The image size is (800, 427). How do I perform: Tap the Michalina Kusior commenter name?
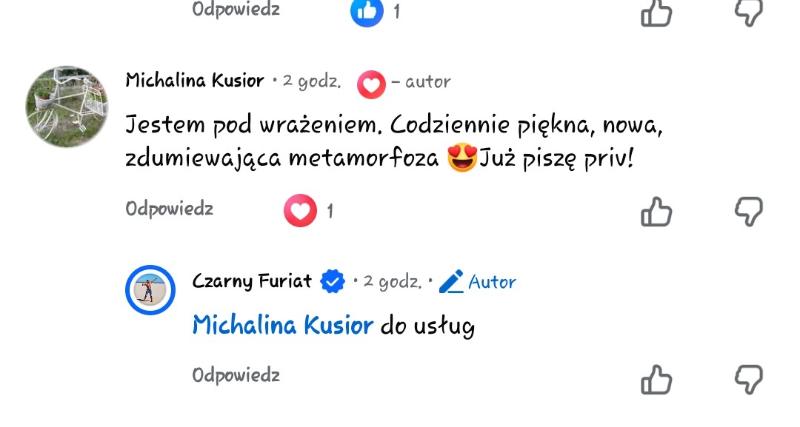tap(195, 81)
